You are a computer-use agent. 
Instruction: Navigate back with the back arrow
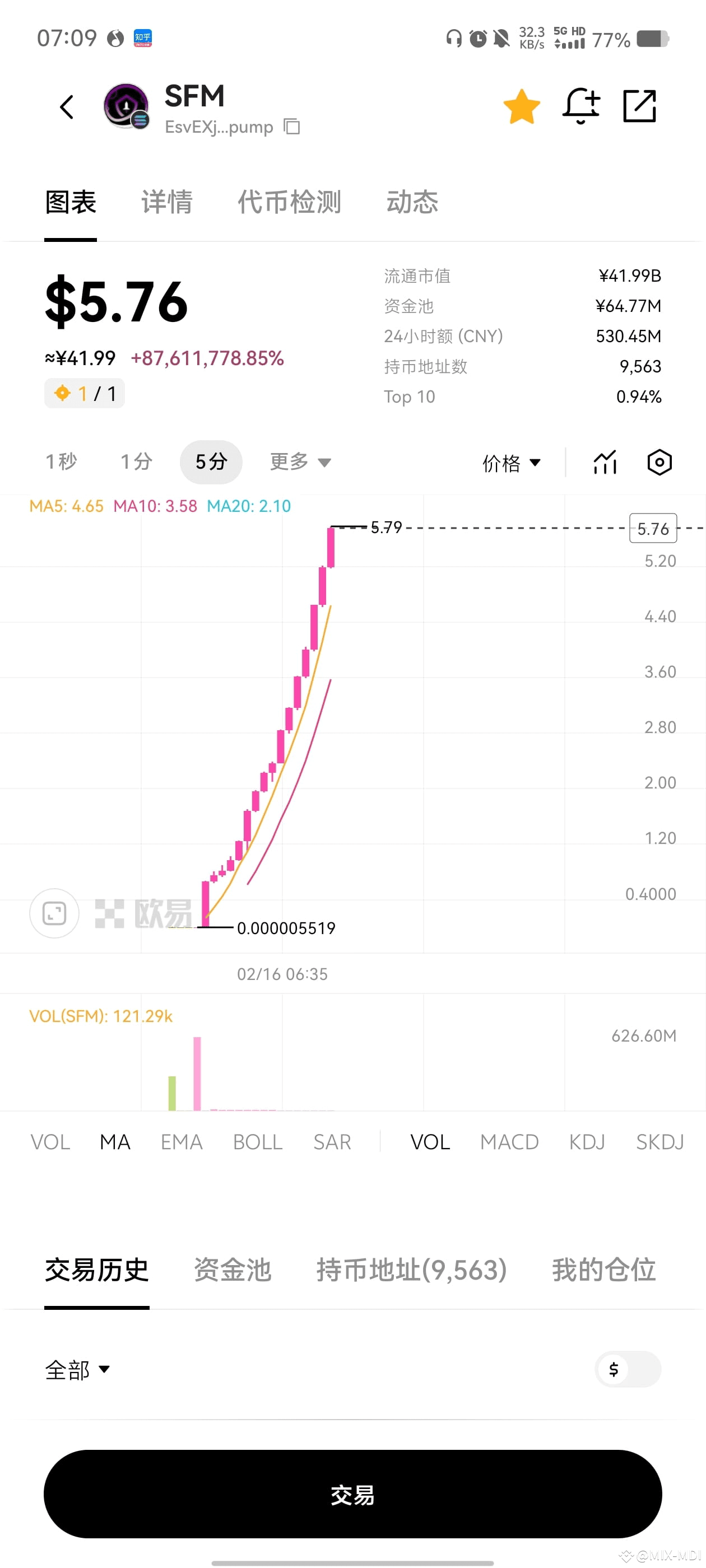point(66,106)
